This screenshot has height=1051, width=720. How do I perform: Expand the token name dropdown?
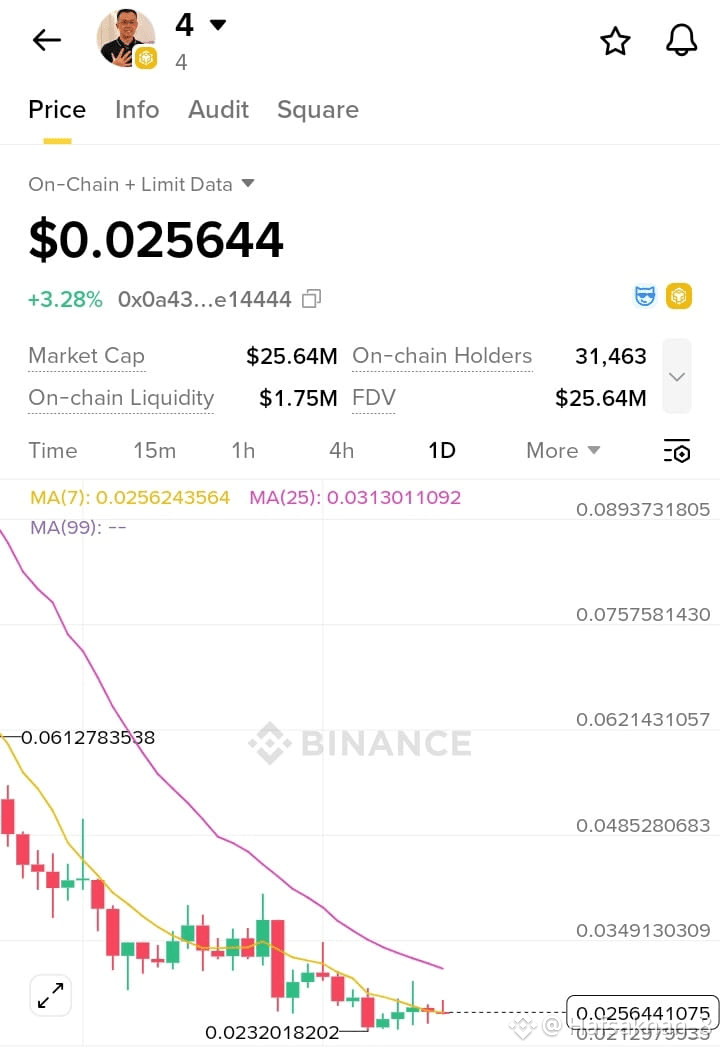click(x=216, y=24)
